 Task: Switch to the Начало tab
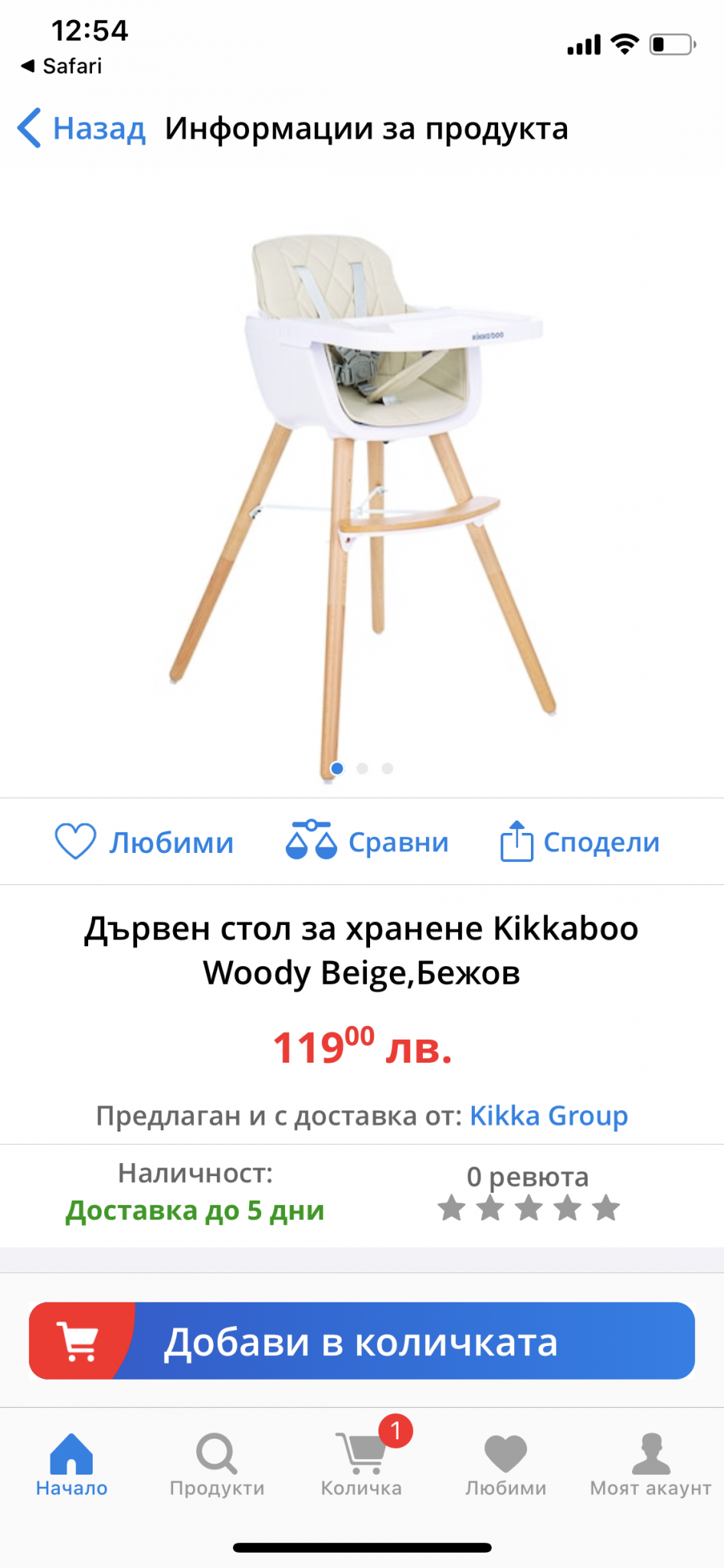point(71,1464)
